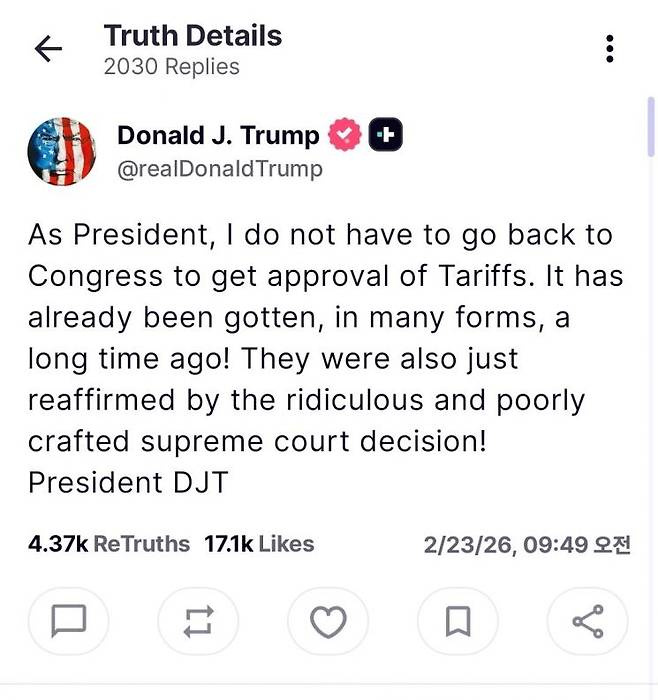View the 17.1k Likes list

pyautogui.click(x=259, y=544)
